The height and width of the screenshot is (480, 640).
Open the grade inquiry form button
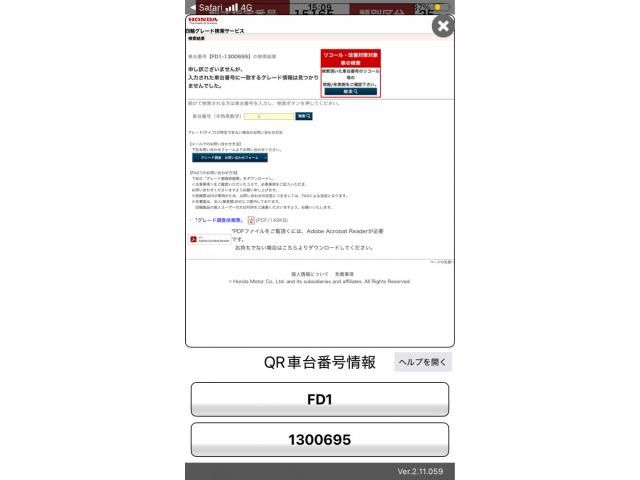pyautogui.click(x=230, y=158)
